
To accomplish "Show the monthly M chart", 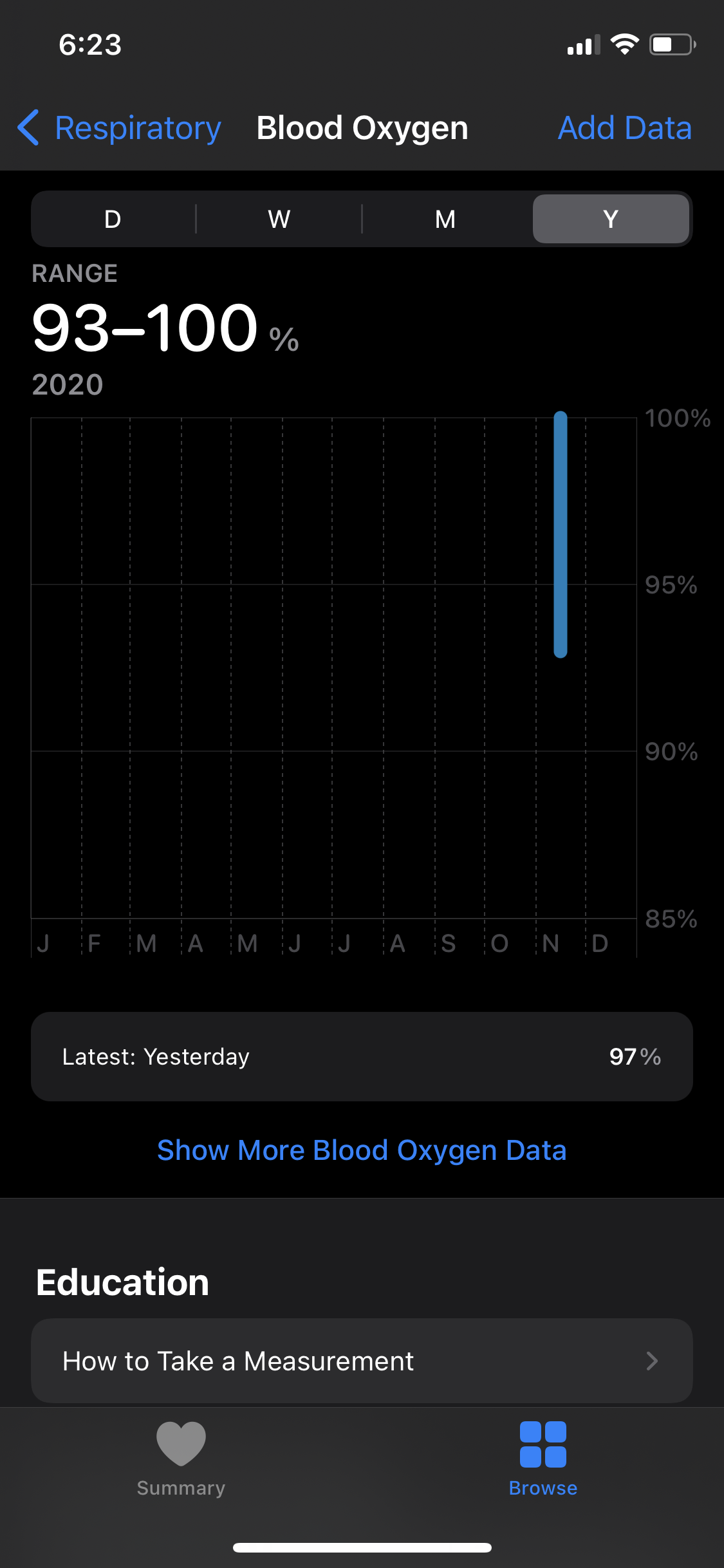I will point(445,219).
